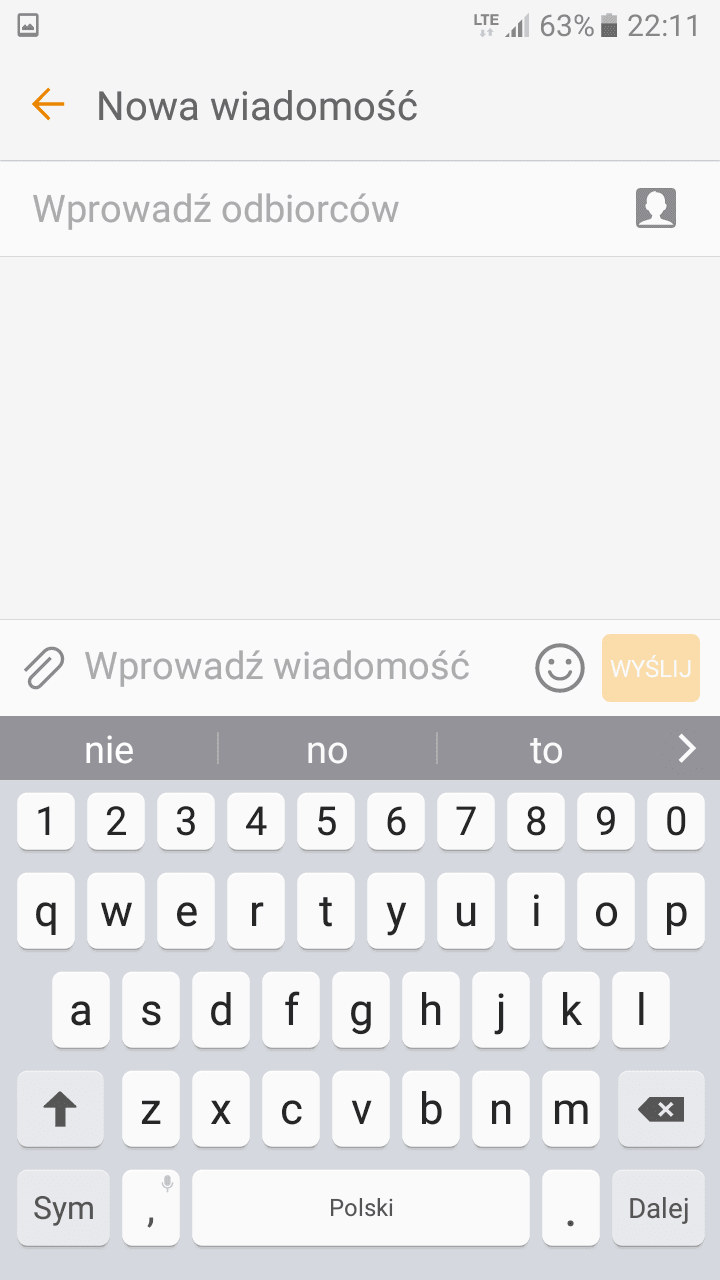Open the contacts picker icon

click(x=656, y=208)
